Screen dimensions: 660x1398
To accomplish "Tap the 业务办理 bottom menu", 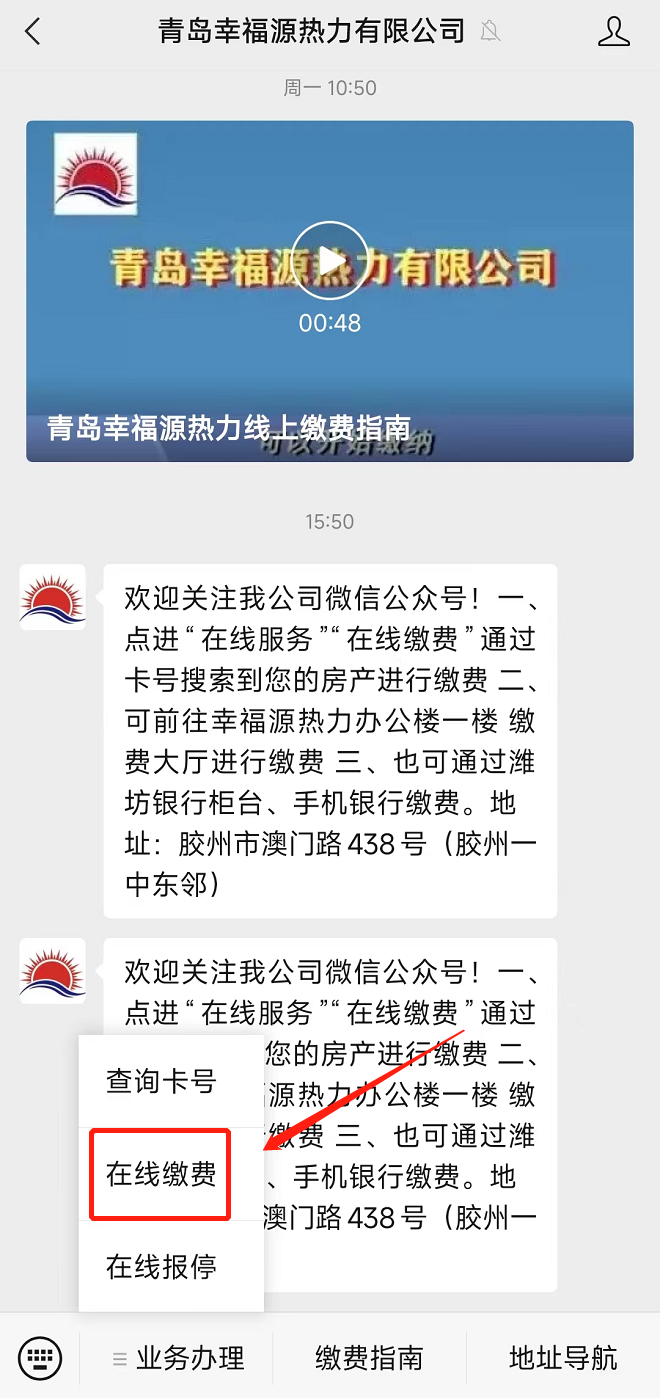I will click(178, 1358).
